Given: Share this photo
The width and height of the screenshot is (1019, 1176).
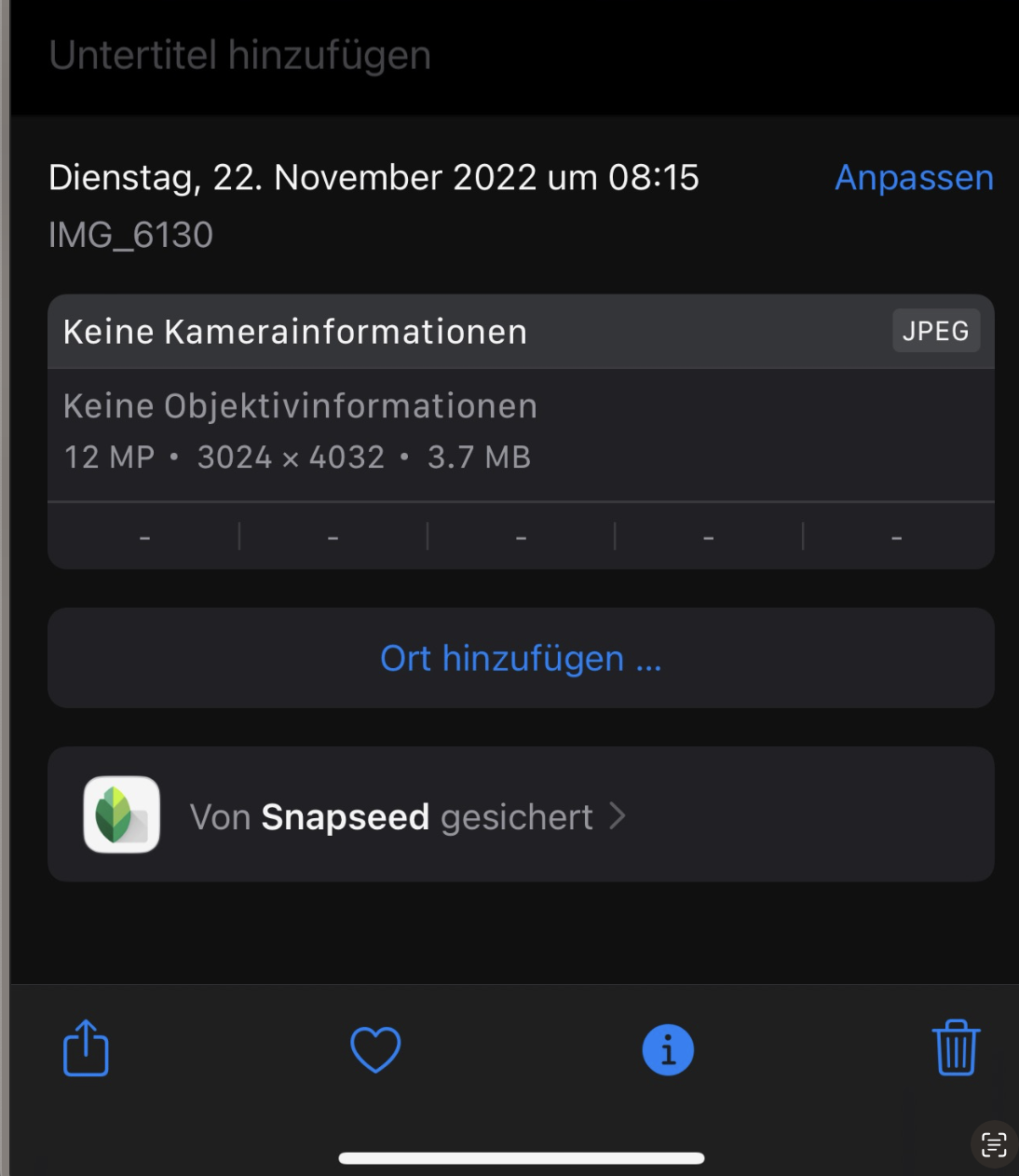Looking at the screenshot, I should (86, 1048).
